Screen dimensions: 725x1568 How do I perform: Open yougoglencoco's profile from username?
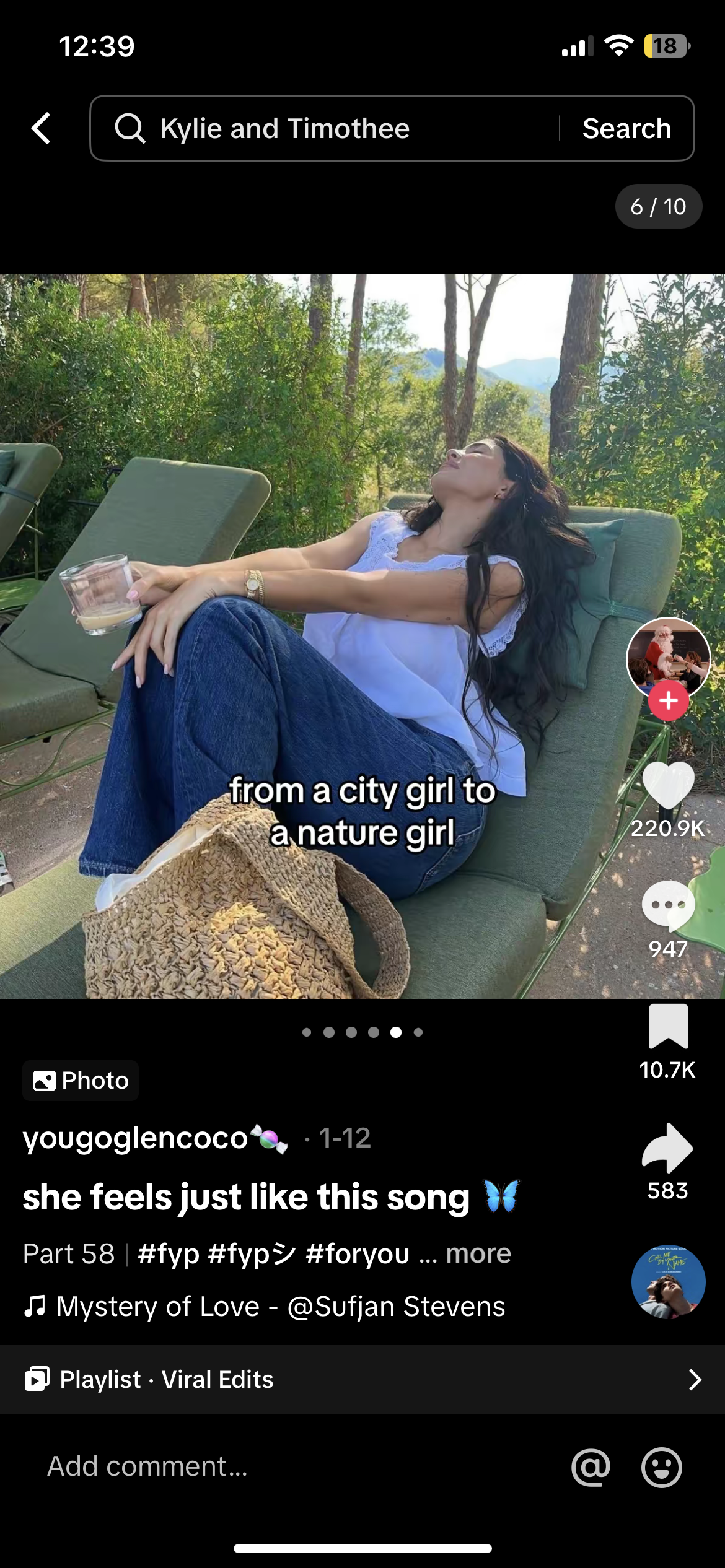(x=135, y=1138)
